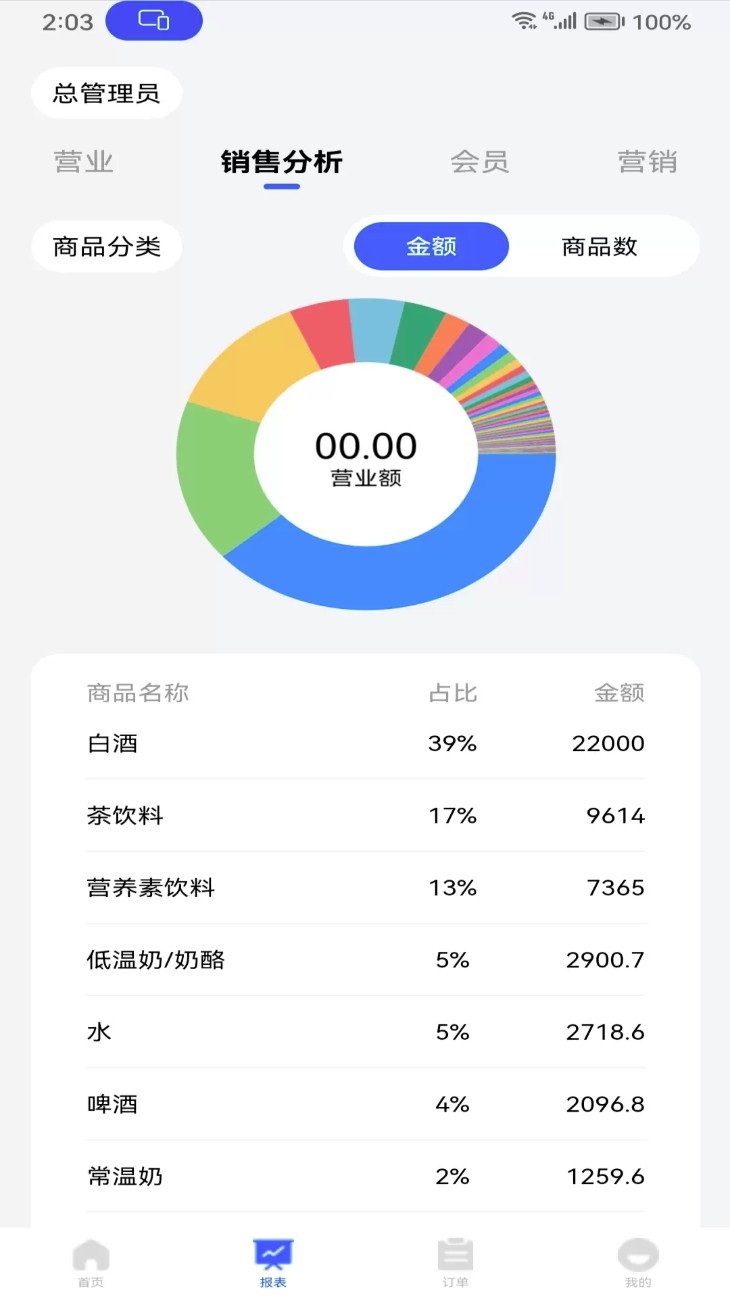The image size is (730, 1299).
Task: Open the 首页 home tab icon
Action: pos(90,1260)
